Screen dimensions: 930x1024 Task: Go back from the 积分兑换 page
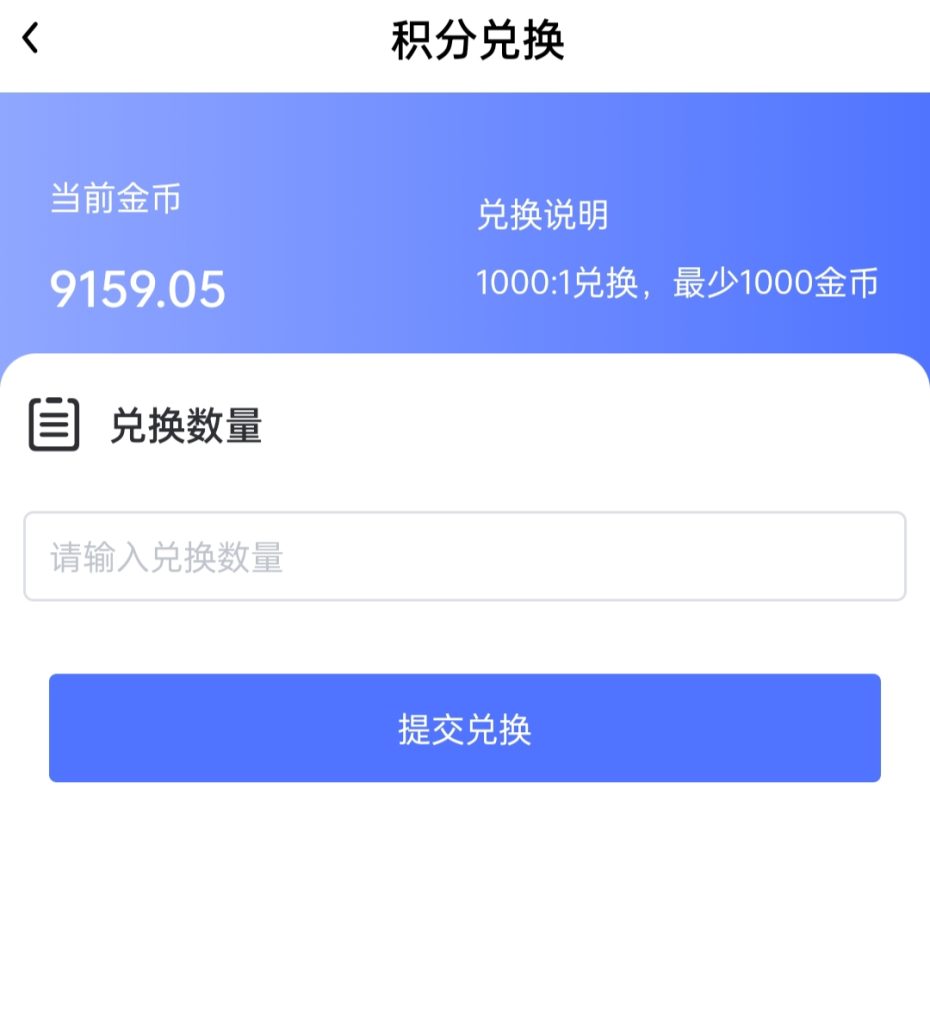(x=31, y=40)
